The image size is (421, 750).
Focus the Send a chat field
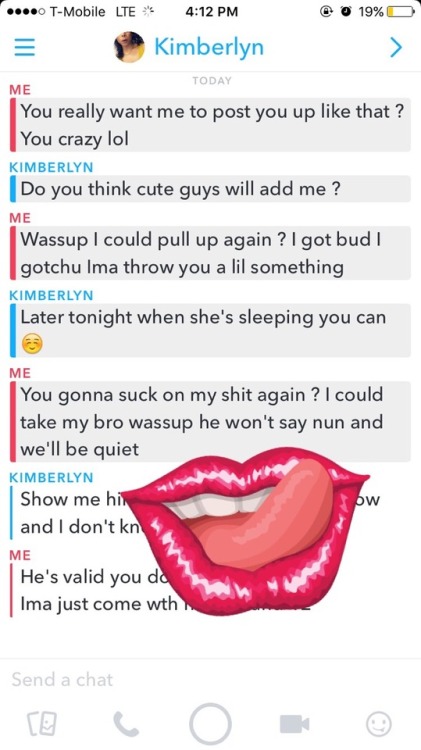pos(210,679)
